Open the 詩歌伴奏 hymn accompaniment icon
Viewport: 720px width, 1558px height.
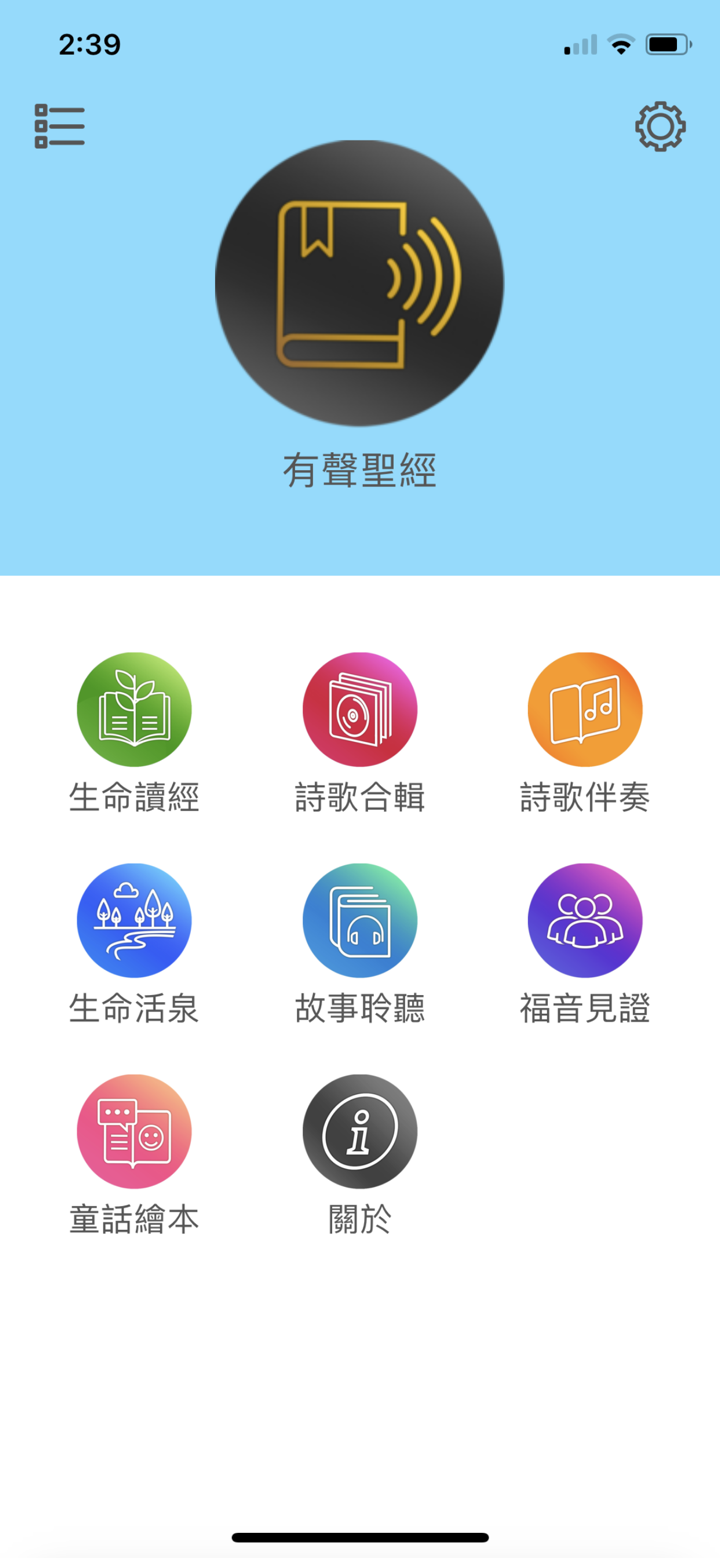tap(585, 709)
